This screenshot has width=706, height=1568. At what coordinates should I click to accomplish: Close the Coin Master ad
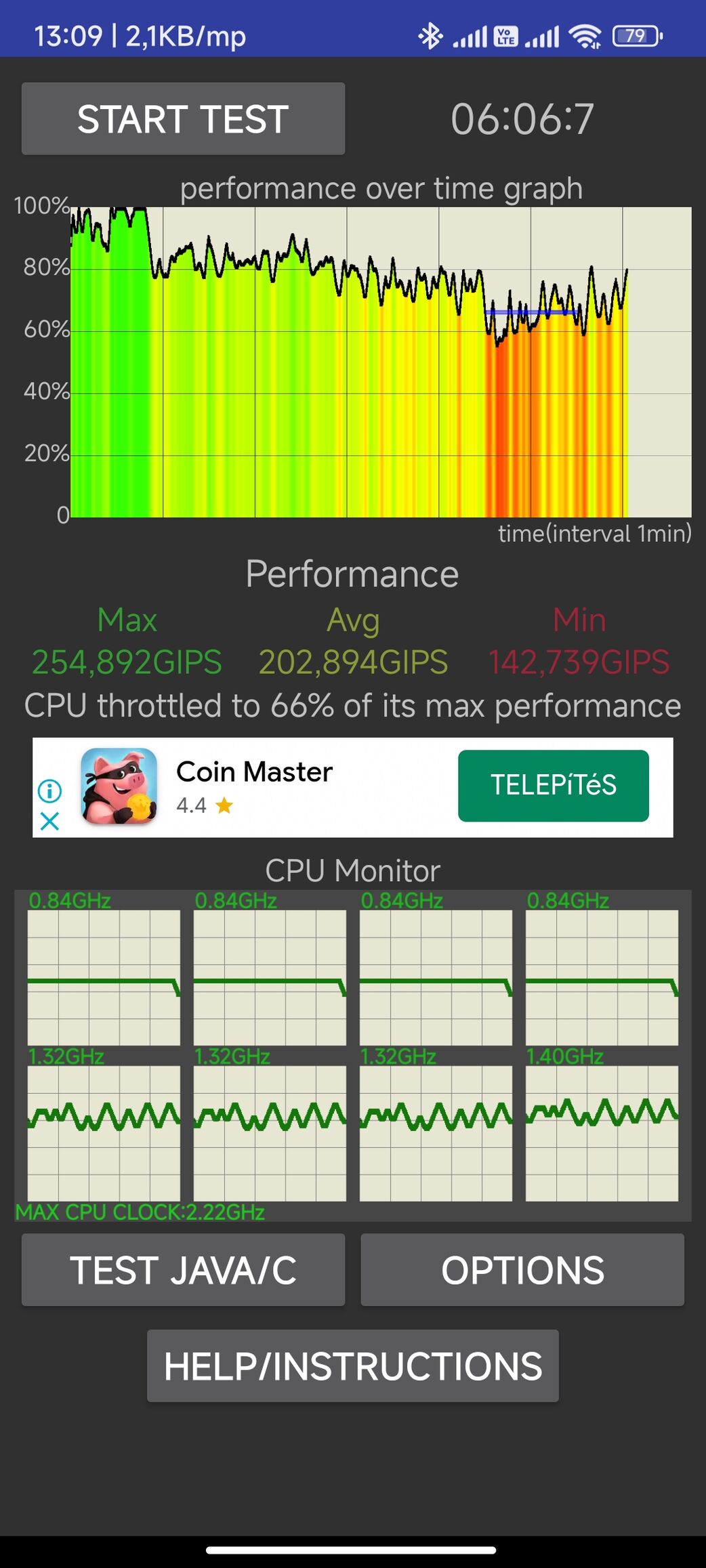tap(49, 822)
